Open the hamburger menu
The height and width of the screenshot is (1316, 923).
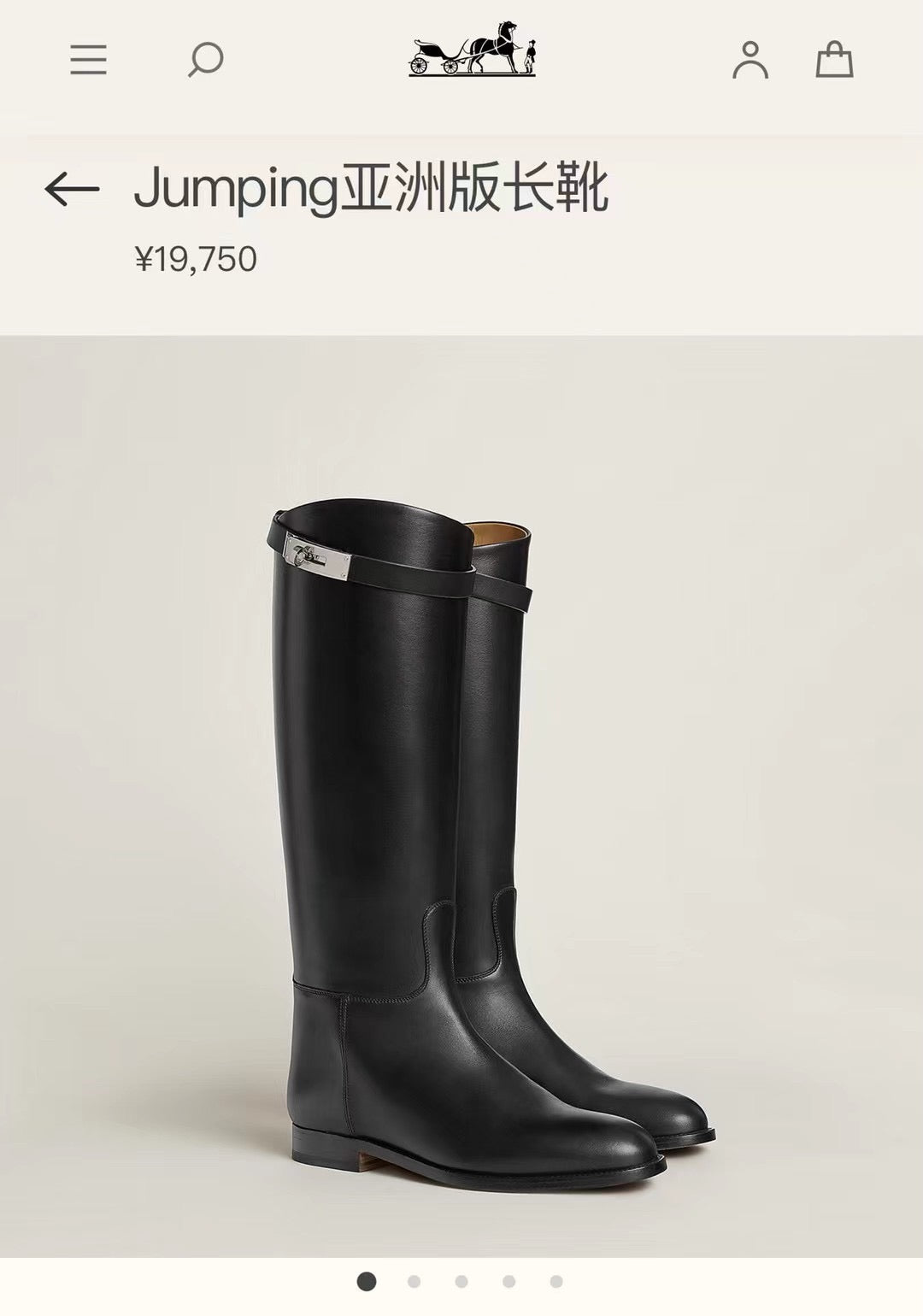88,60
